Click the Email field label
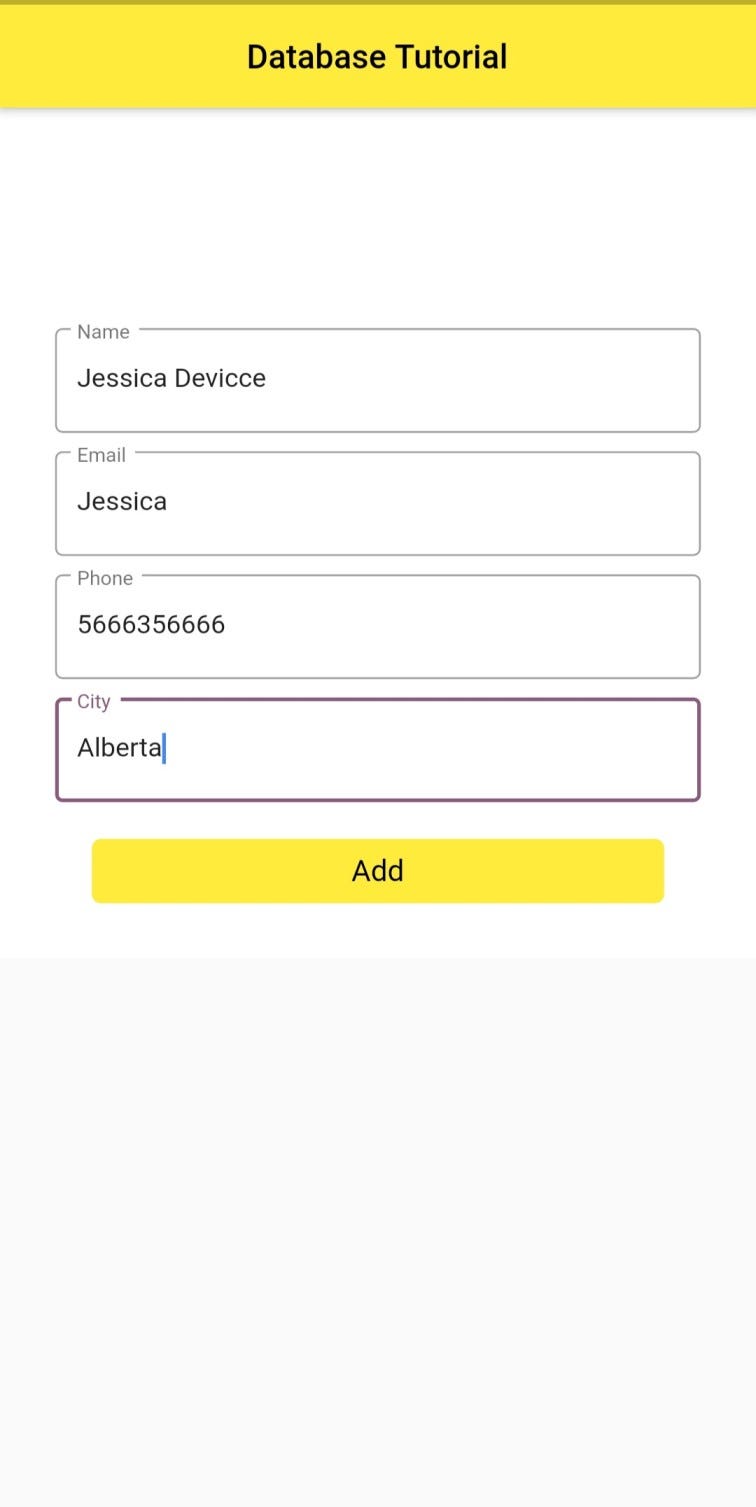 (x=102, y=455)
